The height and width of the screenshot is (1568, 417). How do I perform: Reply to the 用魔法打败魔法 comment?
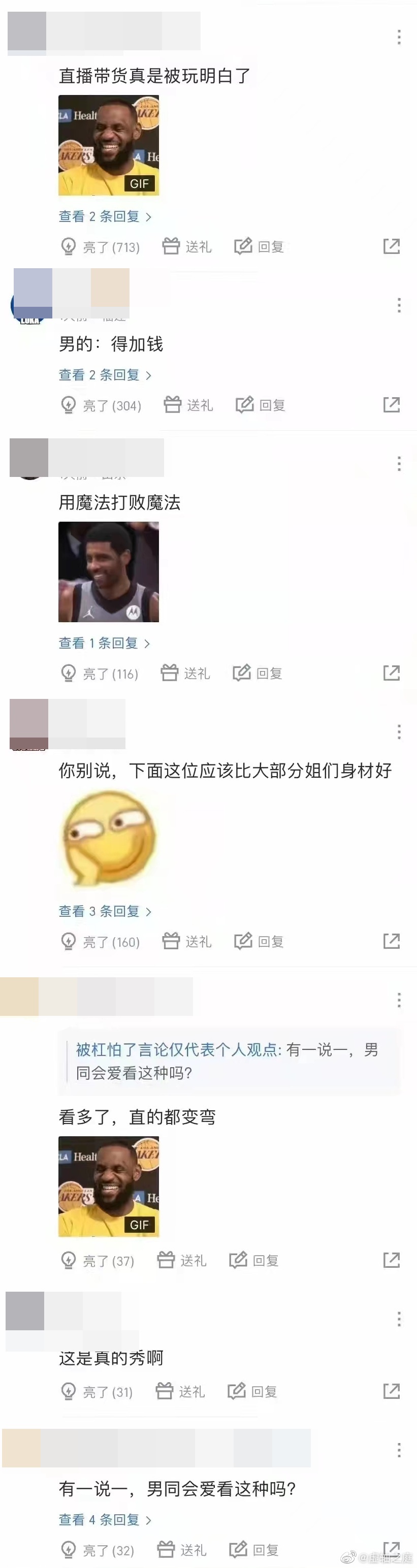[x=258, y=673]
